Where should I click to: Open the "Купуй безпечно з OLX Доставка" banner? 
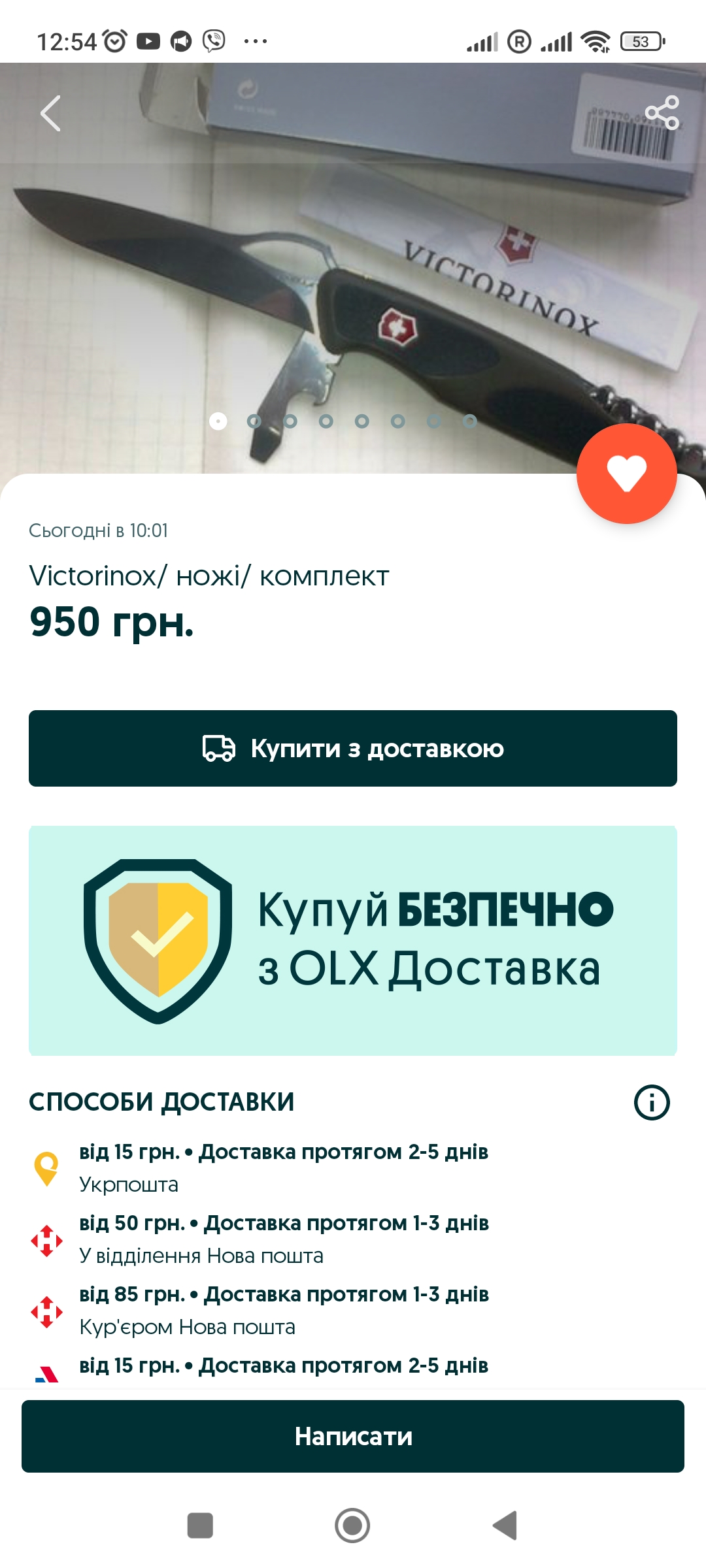353,941
